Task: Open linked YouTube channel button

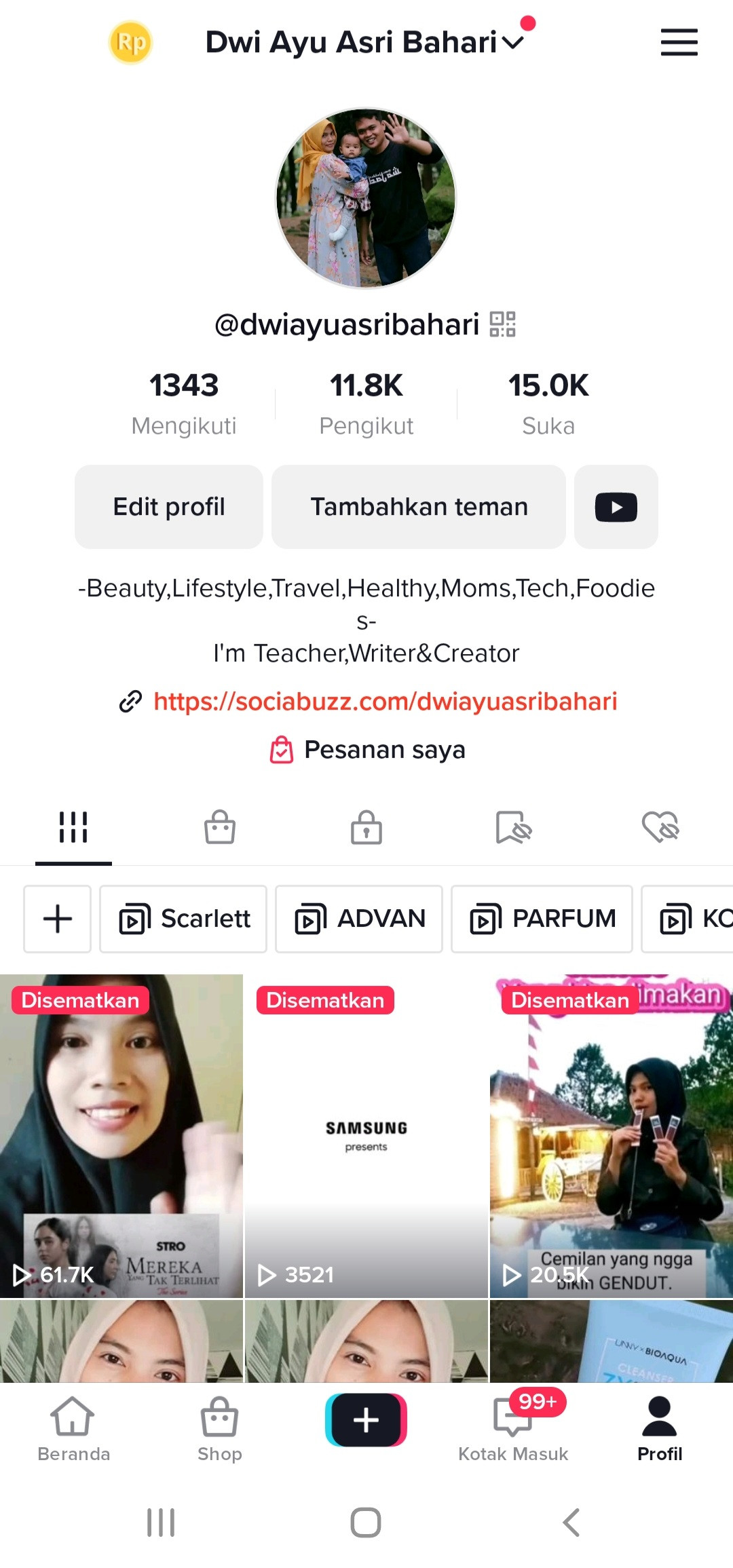Action: 616,507
